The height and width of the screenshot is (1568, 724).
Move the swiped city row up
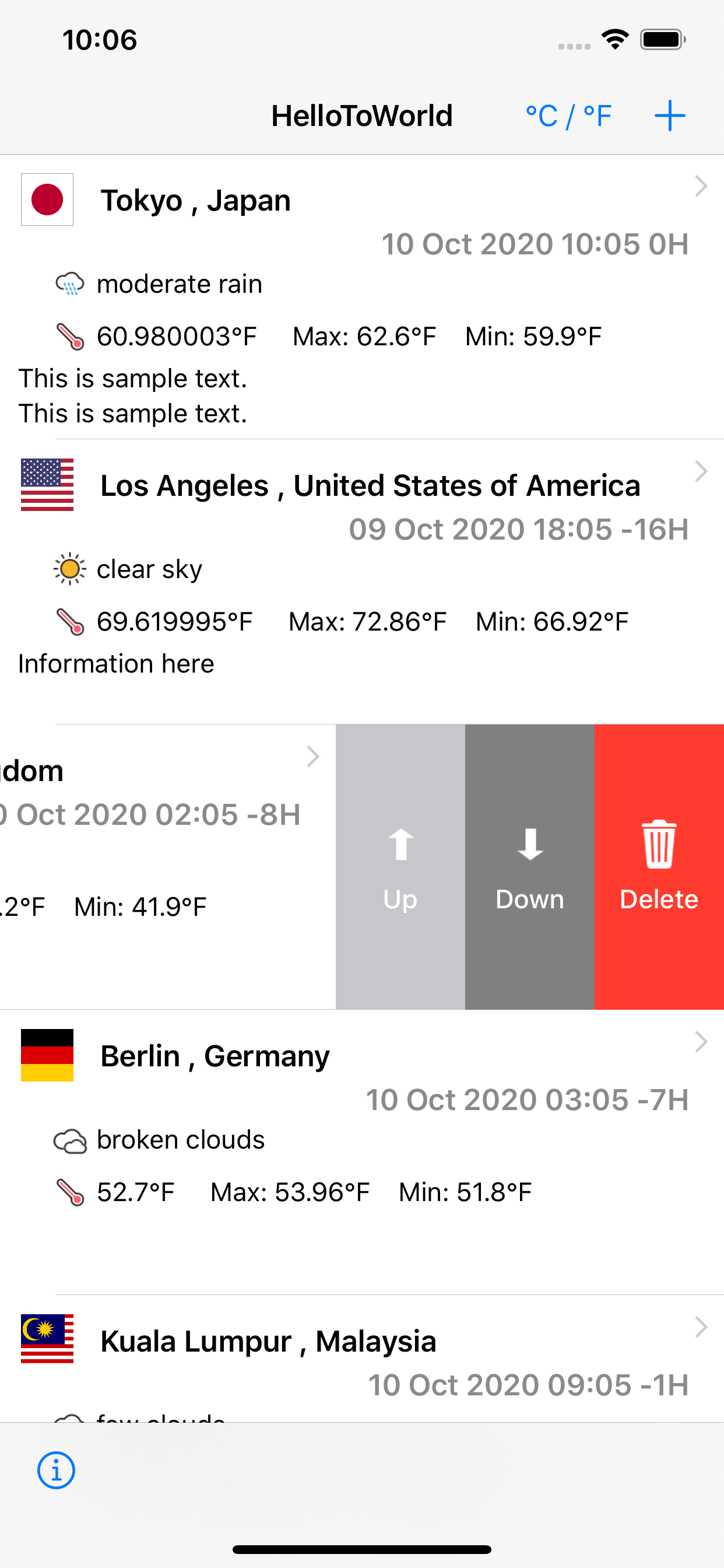pos(400,866)
